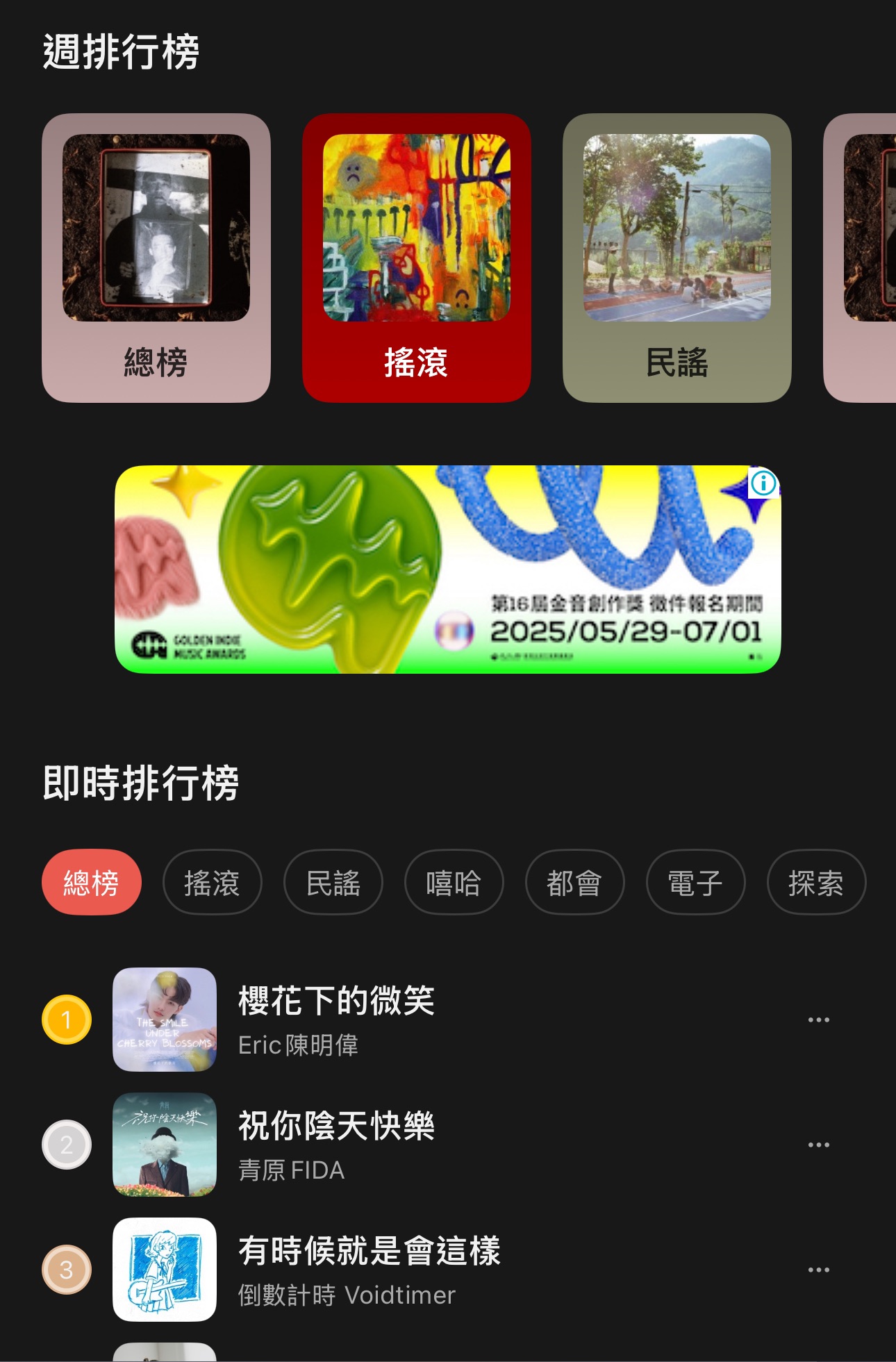Open the 民謠 weekly chart card
Screen dimensions: 896x1362
[677, 258]
